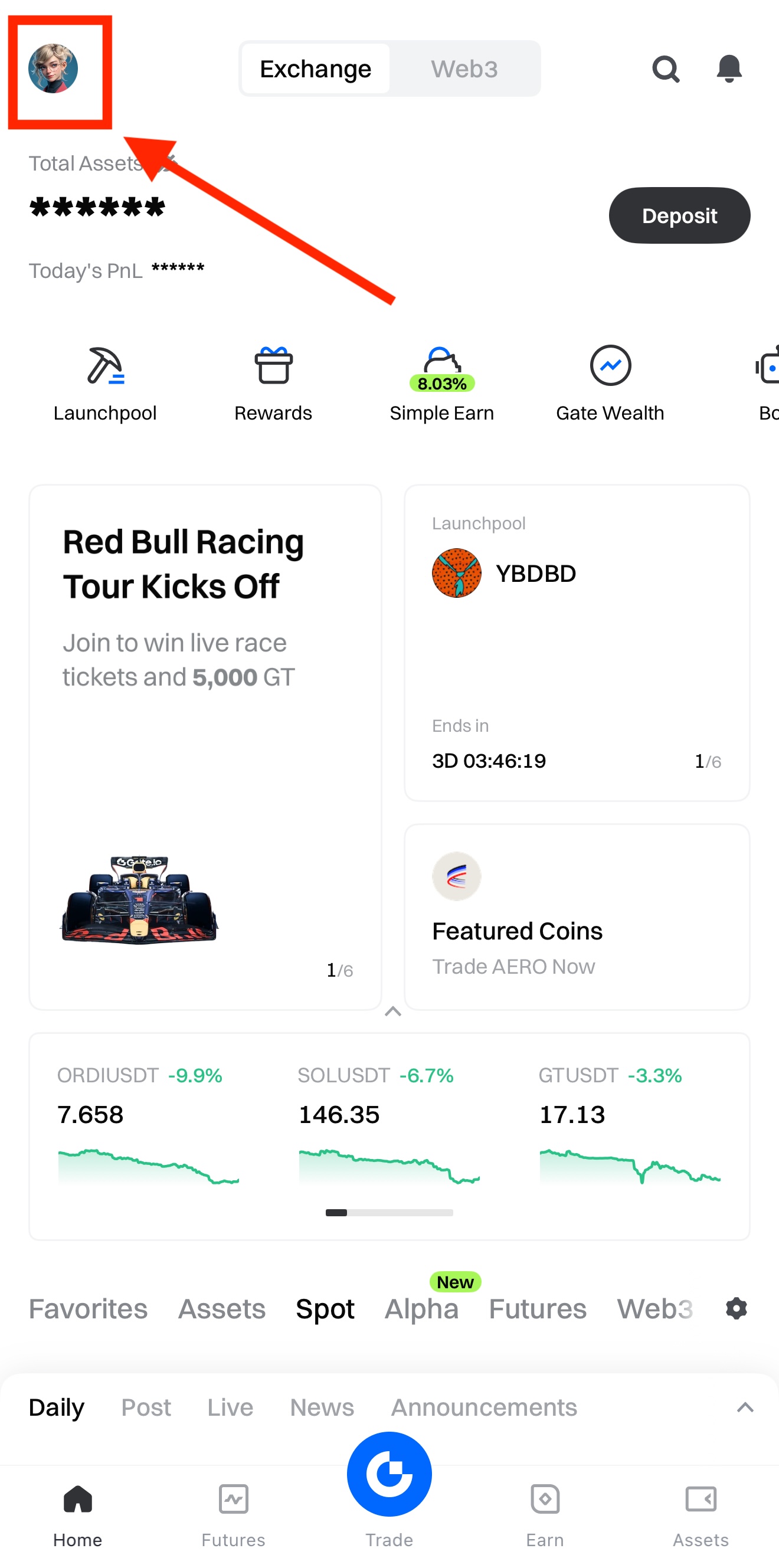Open market list settings gear

(736, 1308)
